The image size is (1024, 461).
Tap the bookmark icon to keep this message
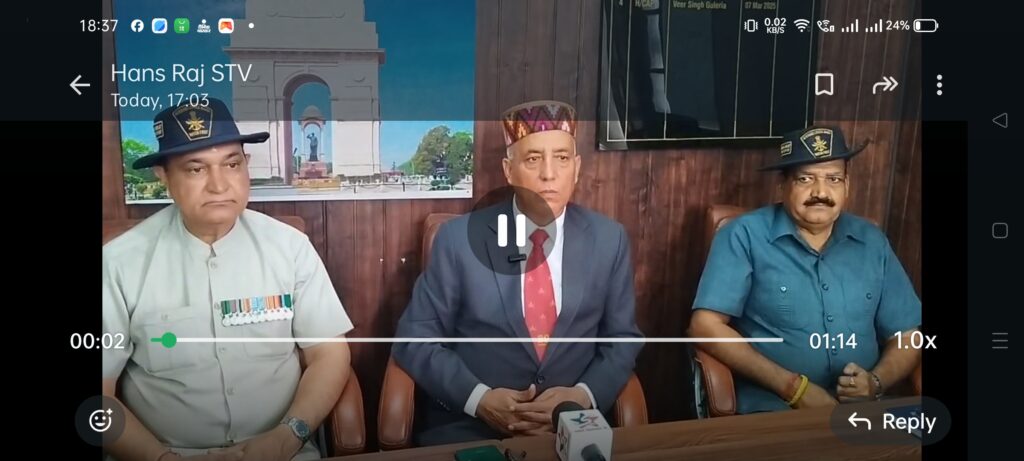824,85
